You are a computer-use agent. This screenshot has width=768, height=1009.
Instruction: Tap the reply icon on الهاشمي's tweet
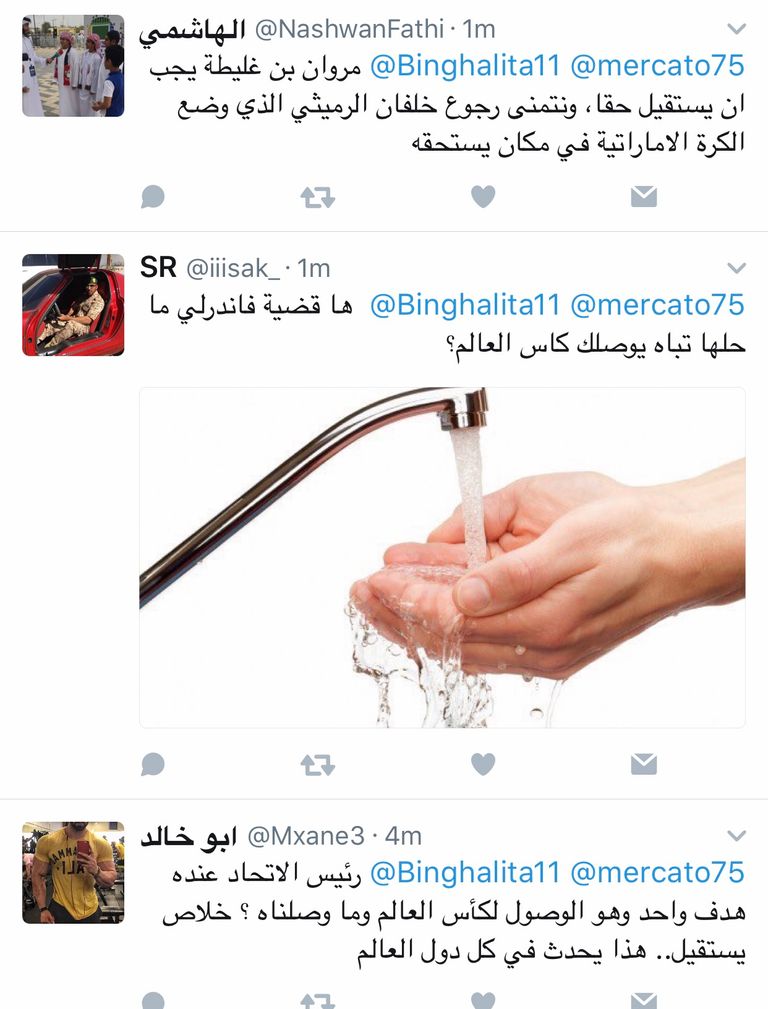click(x=151, y=198)
